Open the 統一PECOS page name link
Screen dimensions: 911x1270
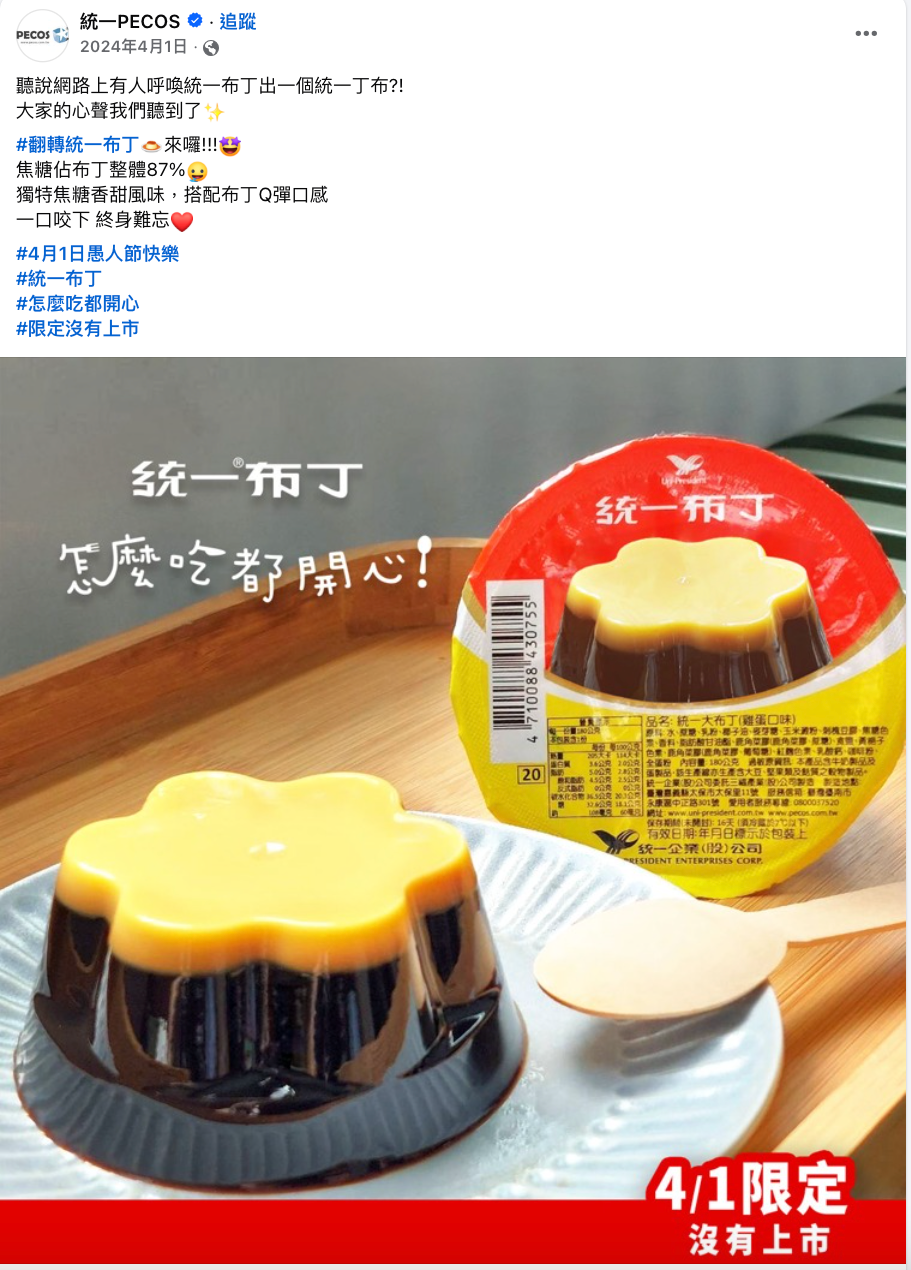coord(130,21)
